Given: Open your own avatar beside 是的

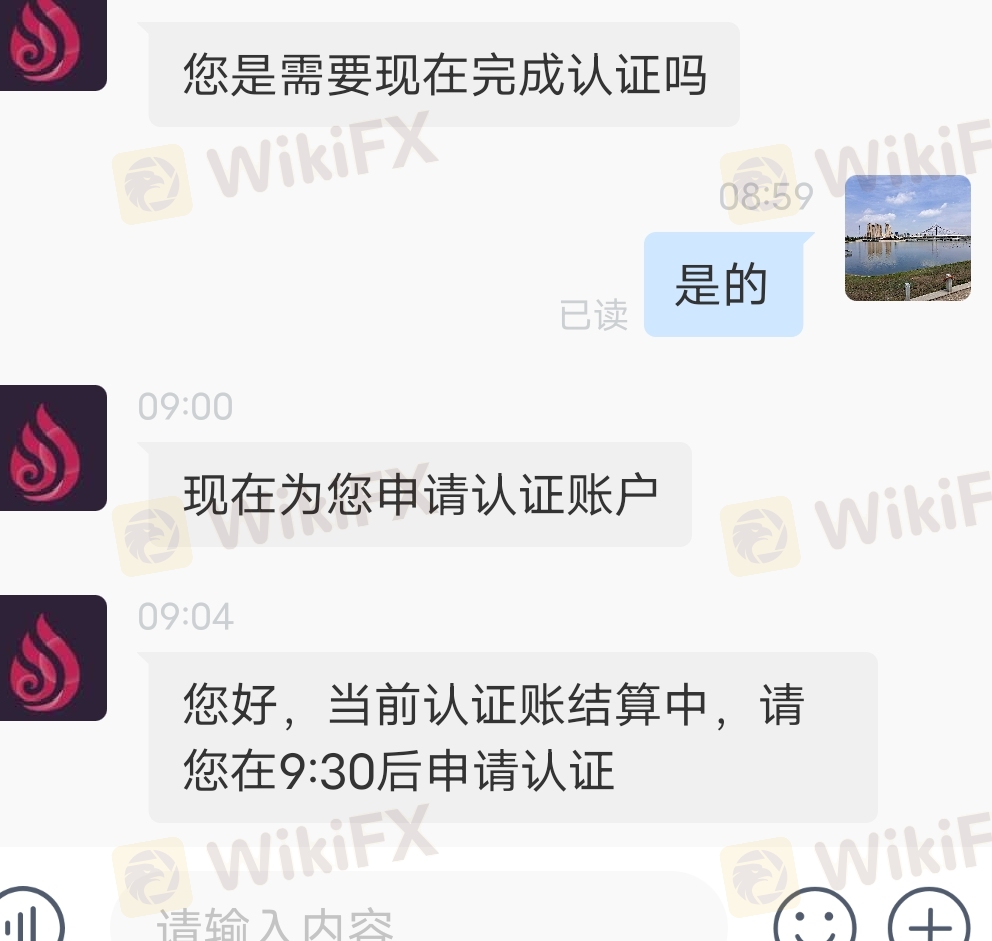Looking at the screenshot, I should pos(907,238).
